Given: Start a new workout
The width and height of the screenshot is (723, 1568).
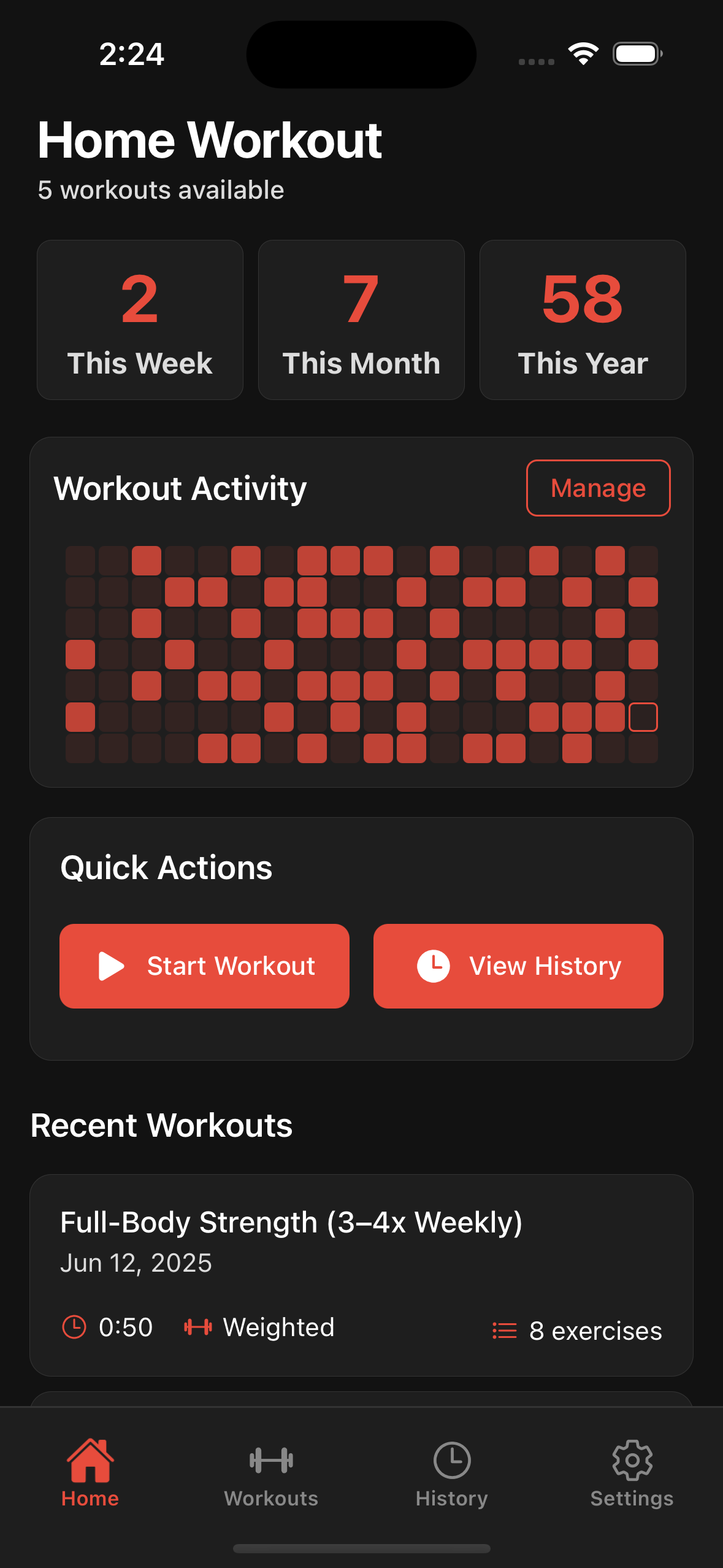Looking at the screenshot, I should (x=204, y=966).
